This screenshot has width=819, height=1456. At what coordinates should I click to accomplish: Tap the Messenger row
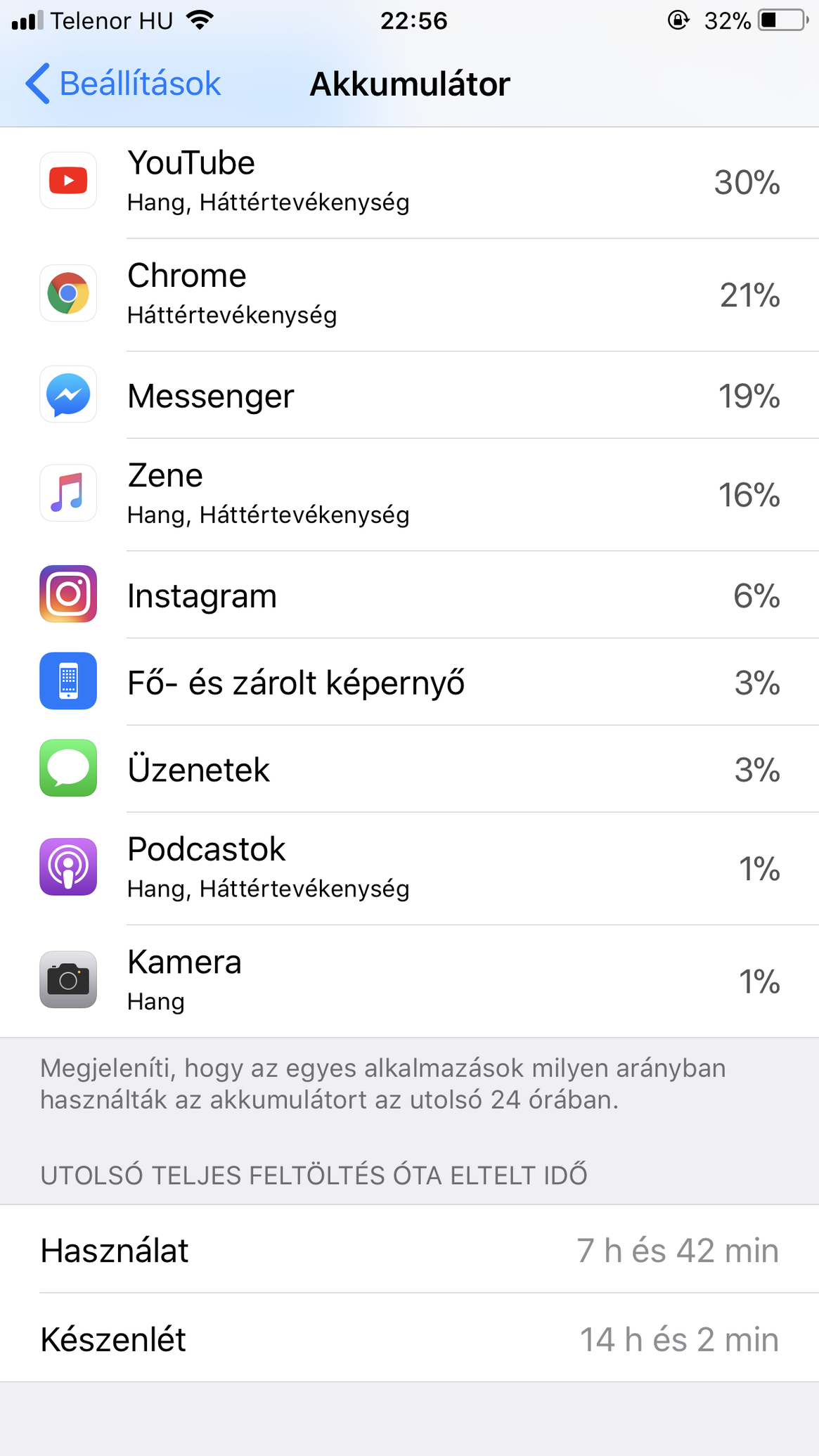[x=409, y=395]
